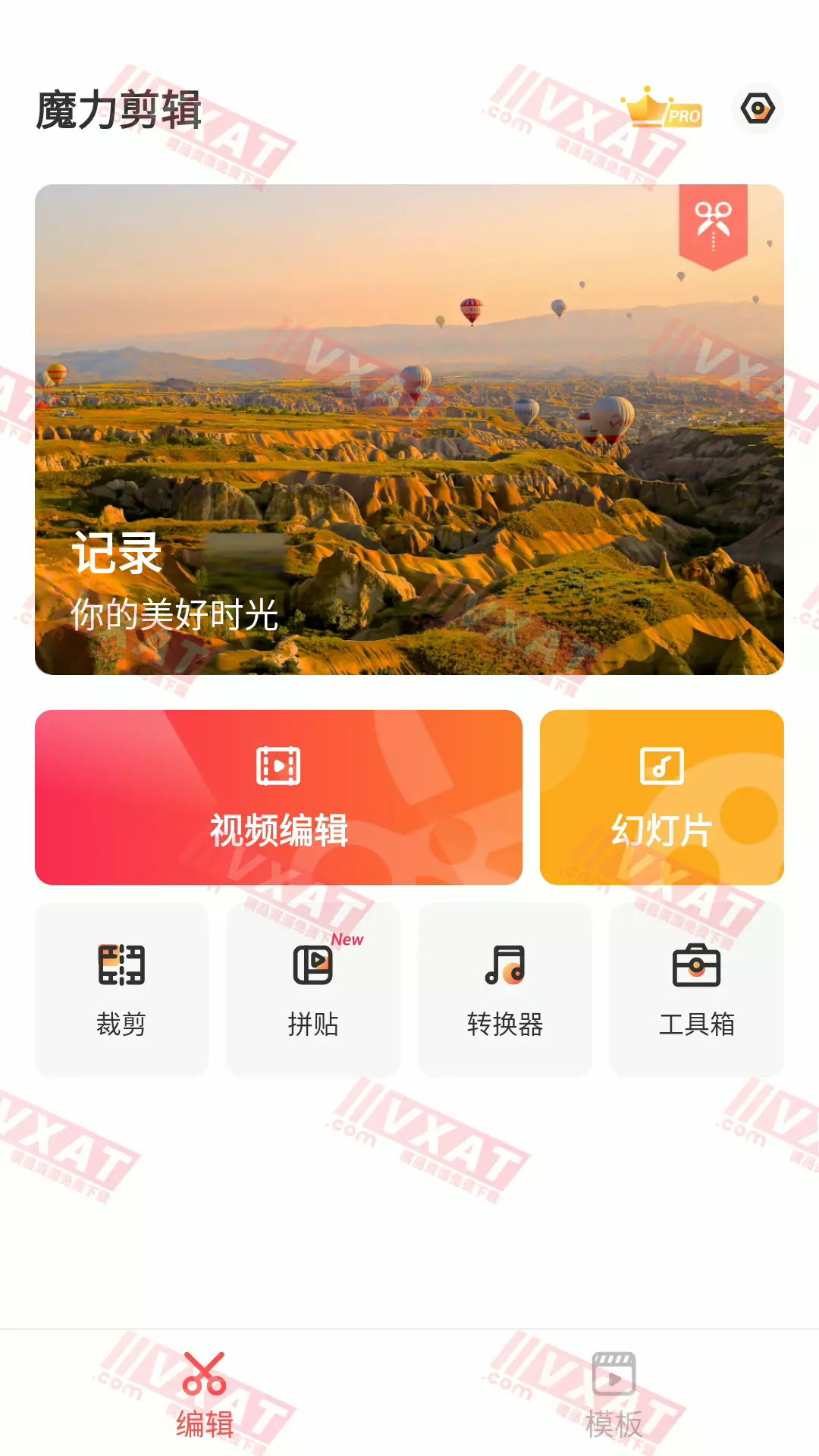Screen dimensions: 819x1456
Task: Tap the slideshow photo icon
Action: (x=661, y=767)
